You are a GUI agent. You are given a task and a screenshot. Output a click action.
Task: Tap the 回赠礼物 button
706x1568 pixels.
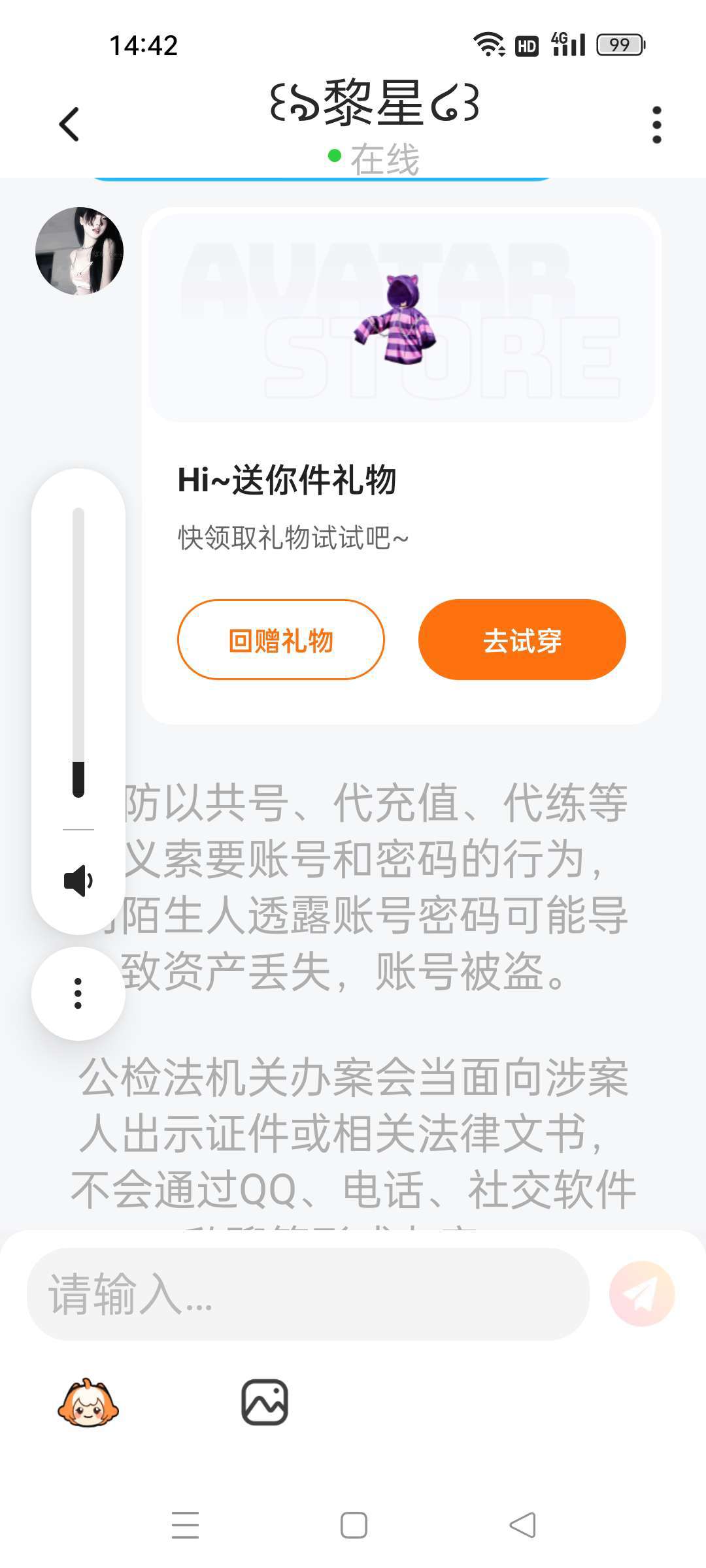[280, 640]
